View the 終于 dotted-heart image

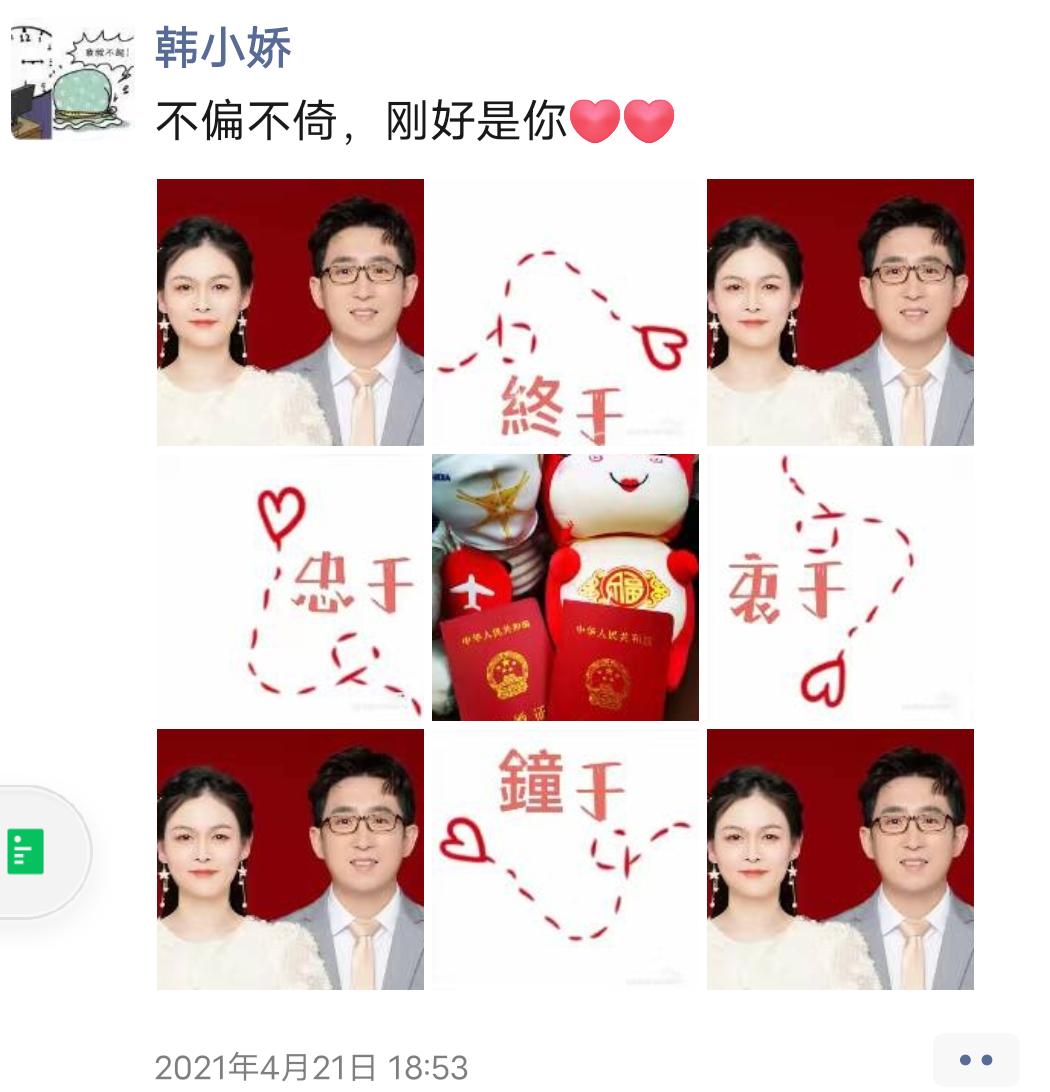point(564,311)
